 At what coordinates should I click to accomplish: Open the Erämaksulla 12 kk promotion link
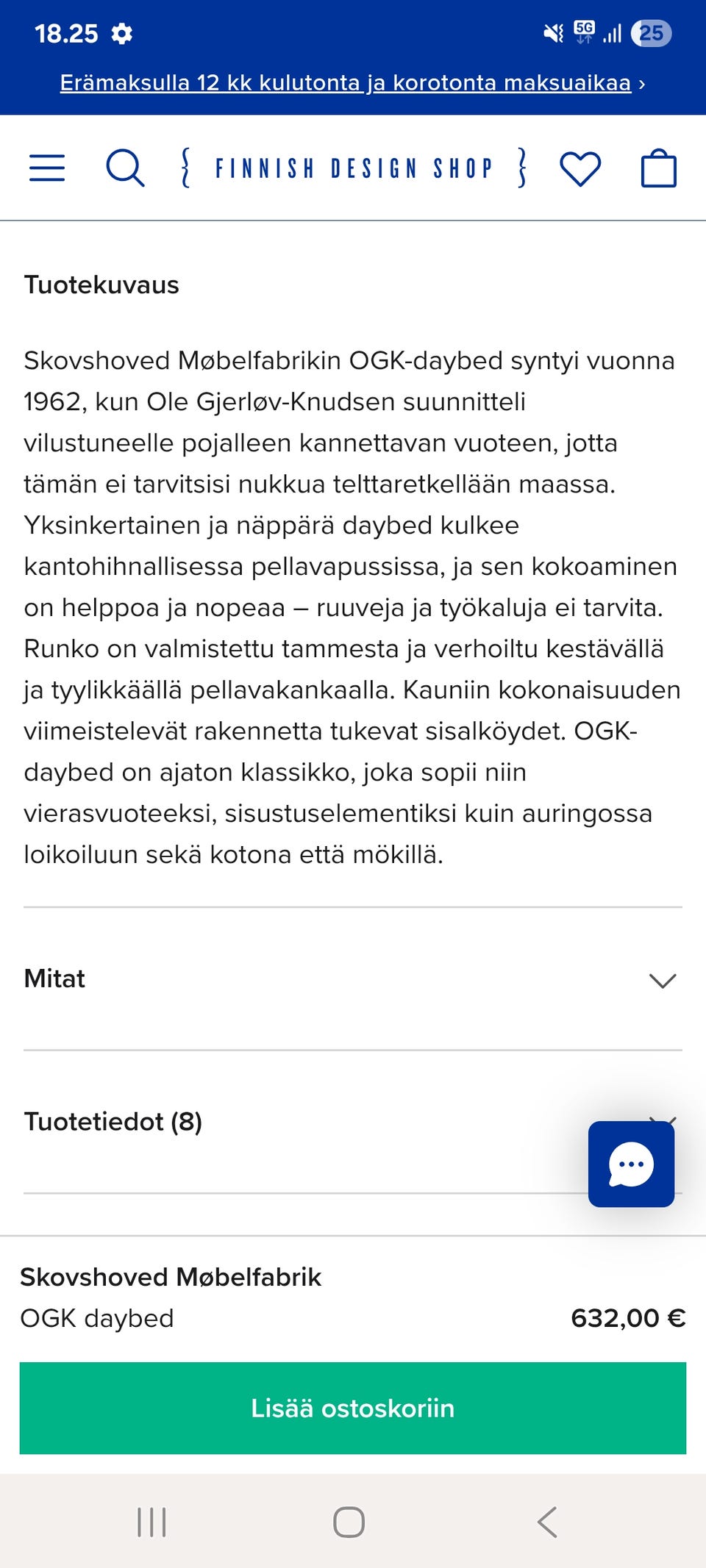[353, 82]
